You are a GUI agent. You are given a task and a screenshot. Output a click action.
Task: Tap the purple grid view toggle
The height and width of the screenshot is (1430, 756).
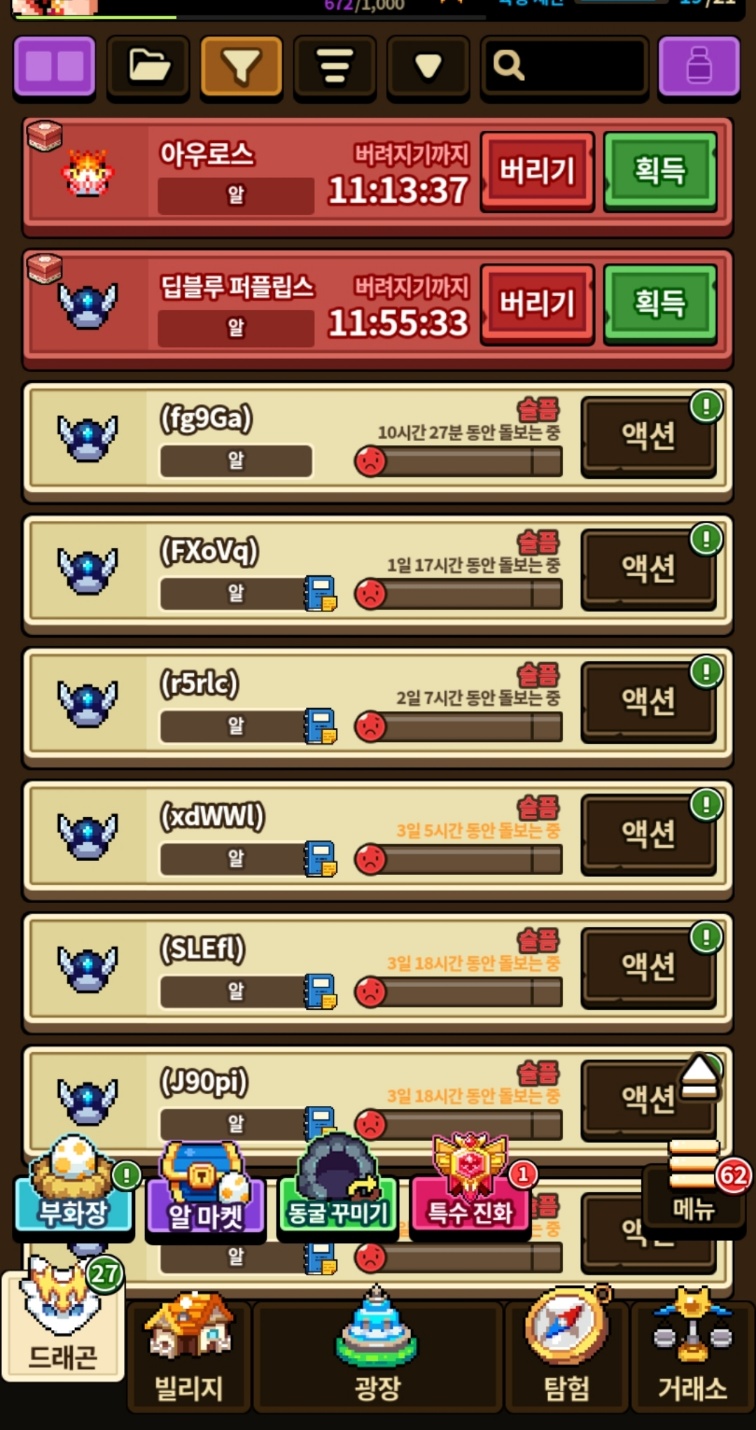pyautogui.click(x=54, y=67)
